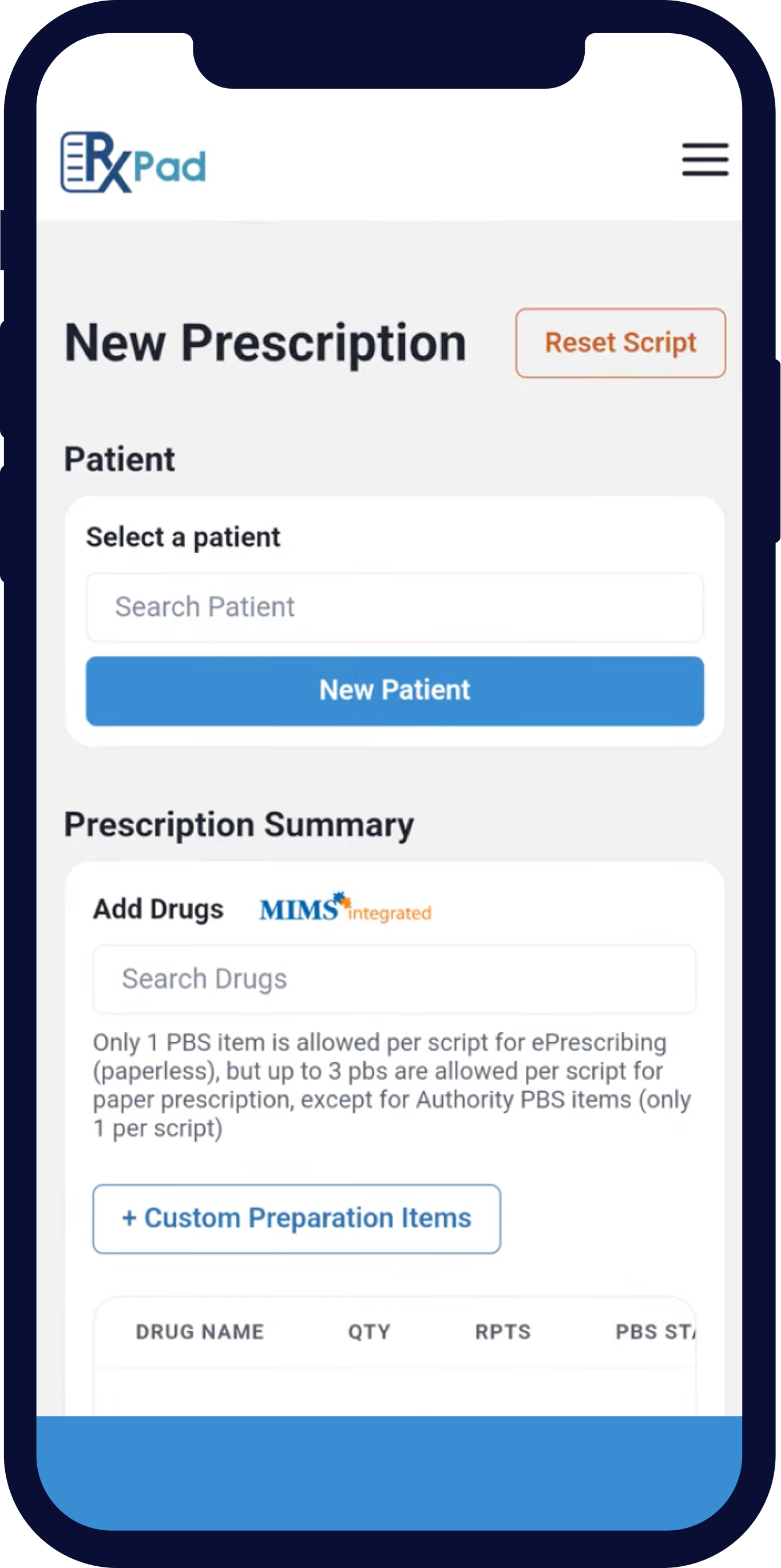Focus the Search Drugs field
The height and width of the screenshot is (1568, 781).
394,979
